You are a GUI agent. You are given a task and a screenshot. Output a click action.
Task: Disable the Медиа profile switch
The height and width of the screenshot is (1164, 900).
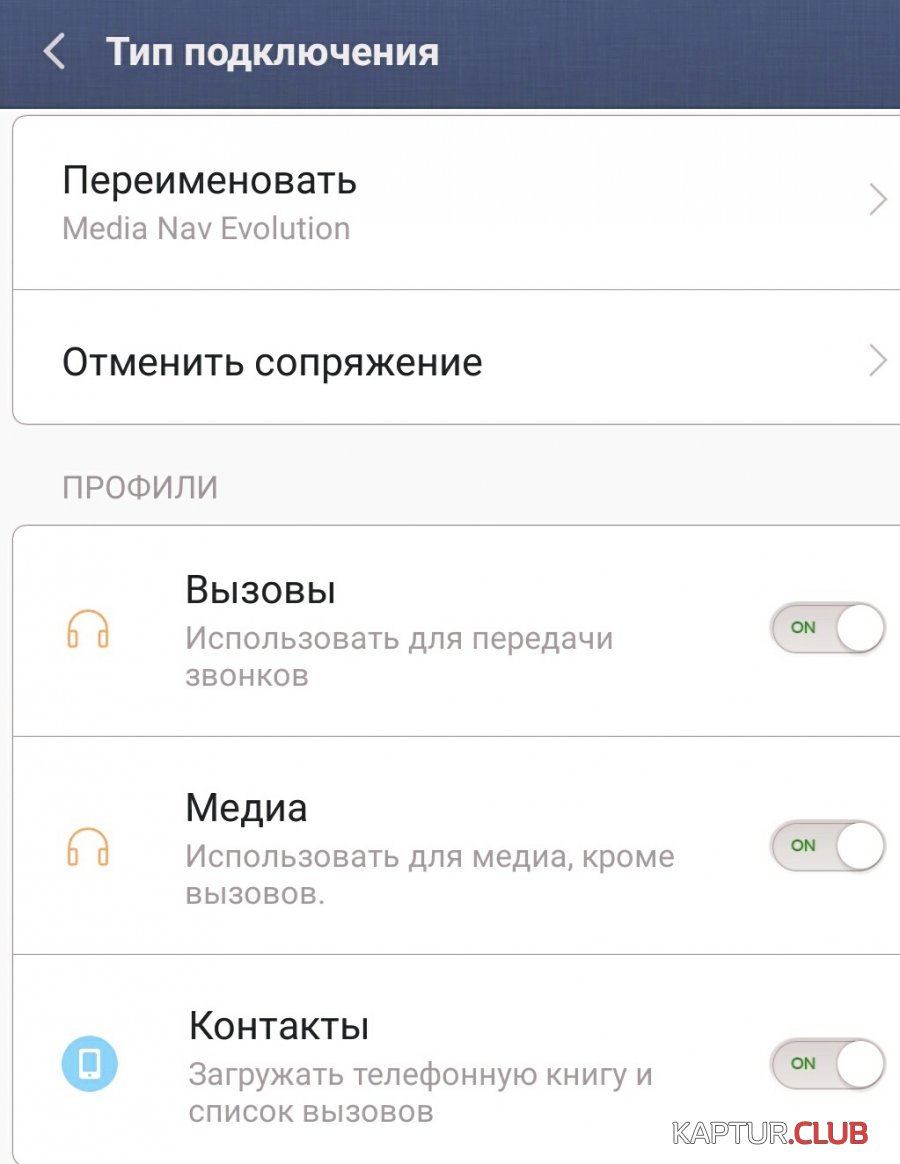pyautogui.click(x=827, y=846)
